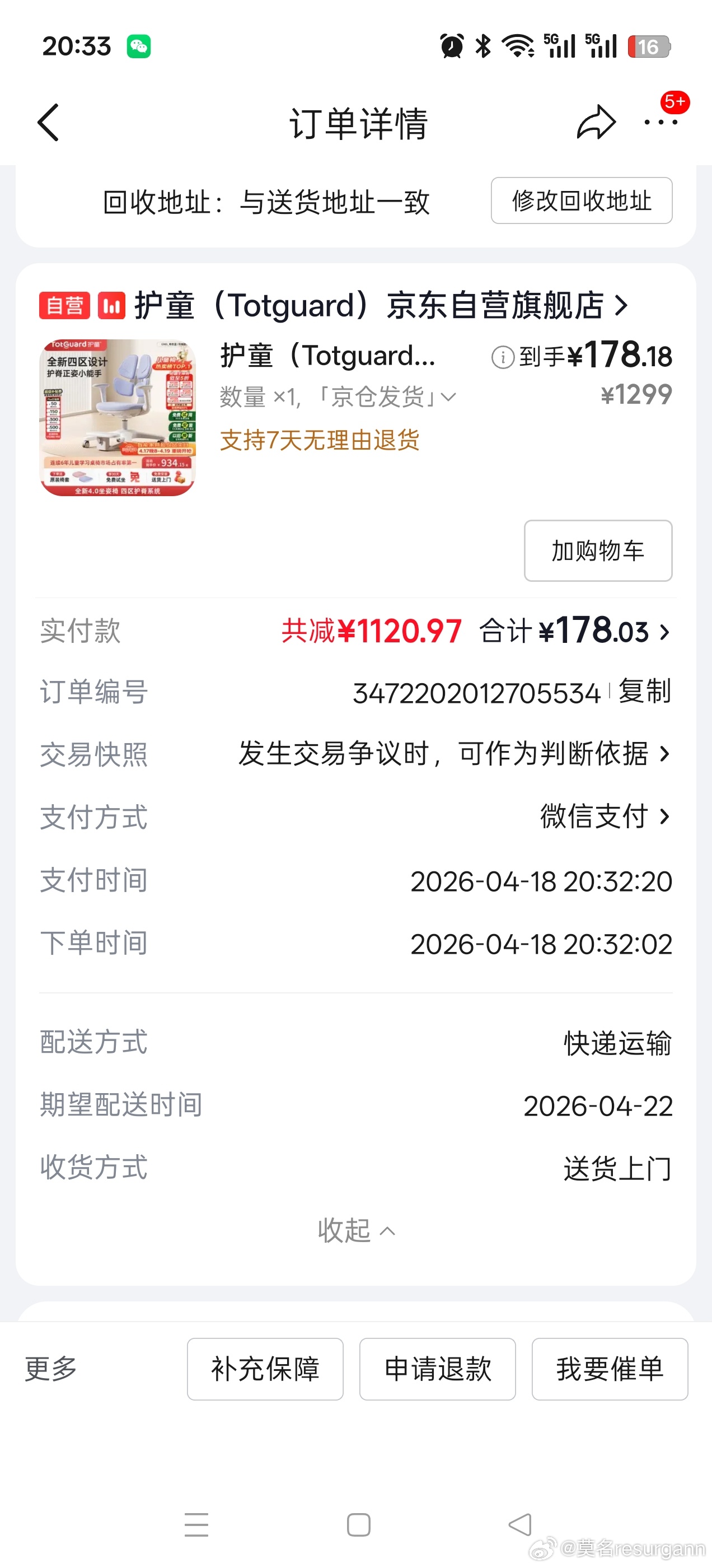The height and width of the screenshot is (1568, 712).
Task: Select 补充保障 button
Action: [x=265, y=1369]
